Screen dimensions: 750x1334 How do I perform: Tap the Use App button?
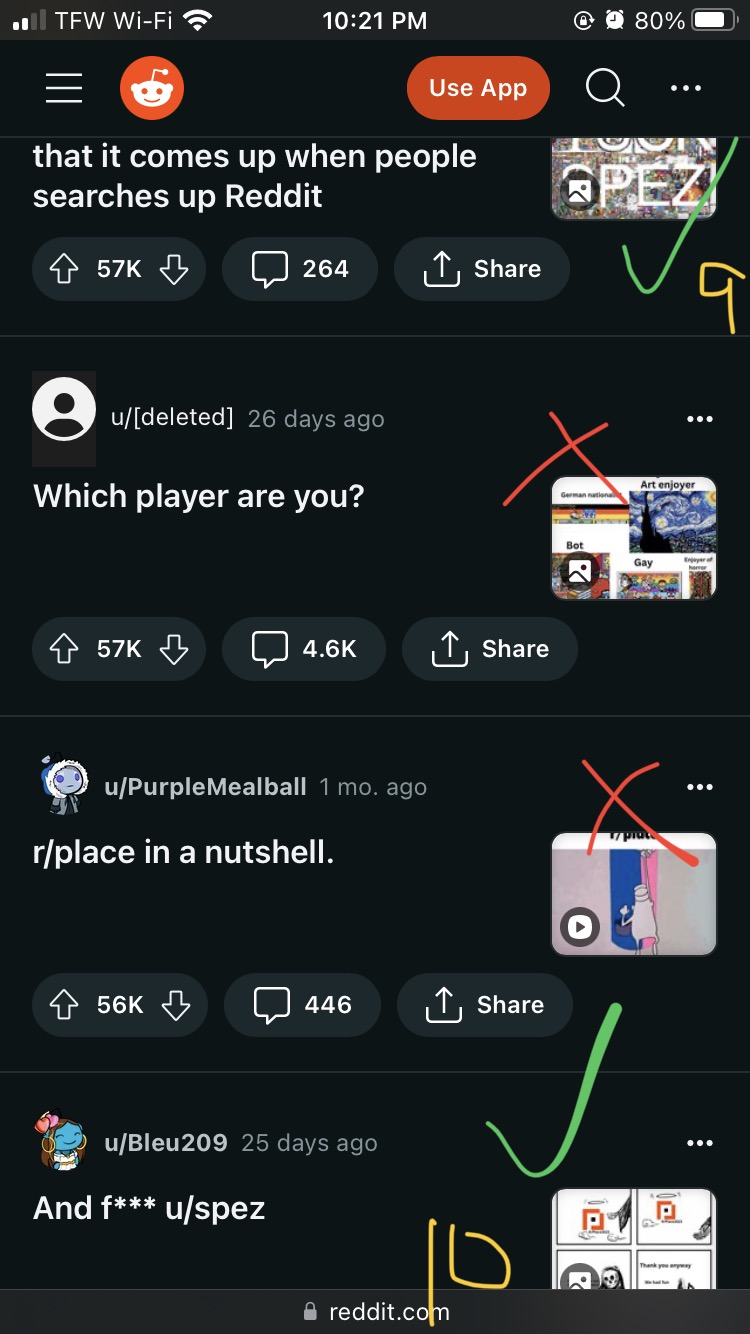[478, 88]
